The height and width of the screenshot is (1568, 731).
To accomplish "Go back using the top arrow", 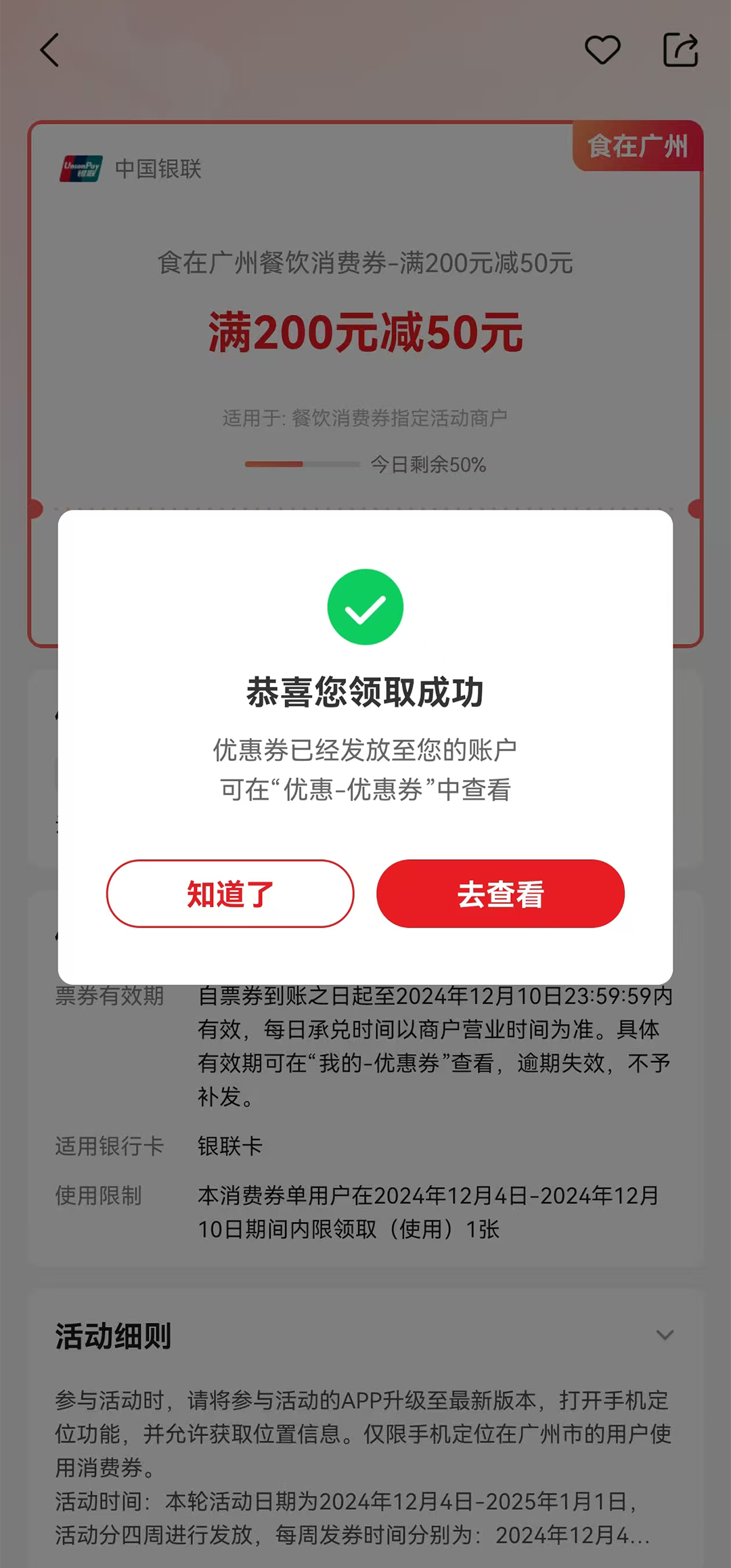I will click(x=49, y=50).
